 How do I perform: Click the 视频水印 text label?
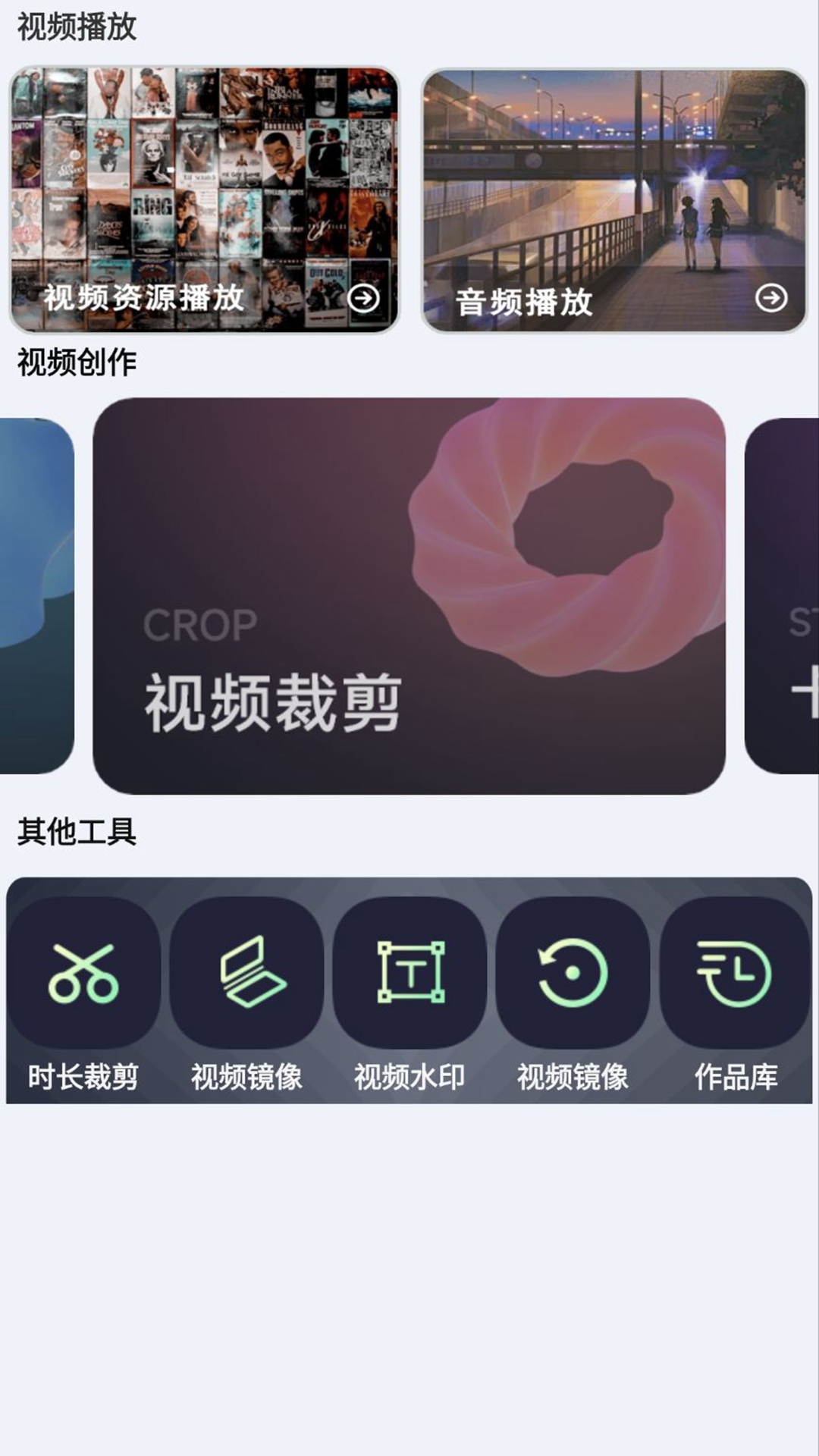(409, 1075)
